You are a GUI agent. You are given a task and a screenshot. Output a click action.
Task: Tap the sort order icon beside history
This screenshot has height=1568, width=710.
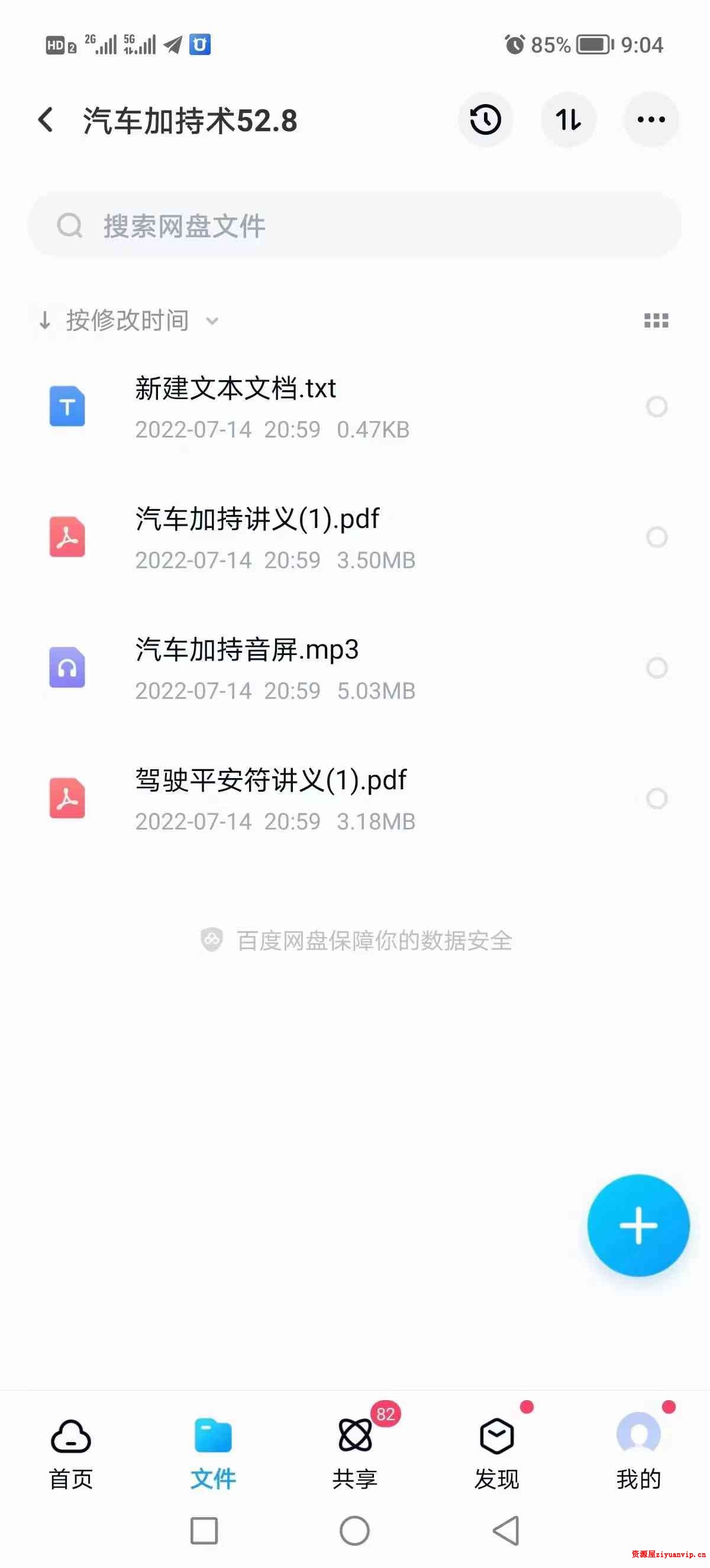568,120
